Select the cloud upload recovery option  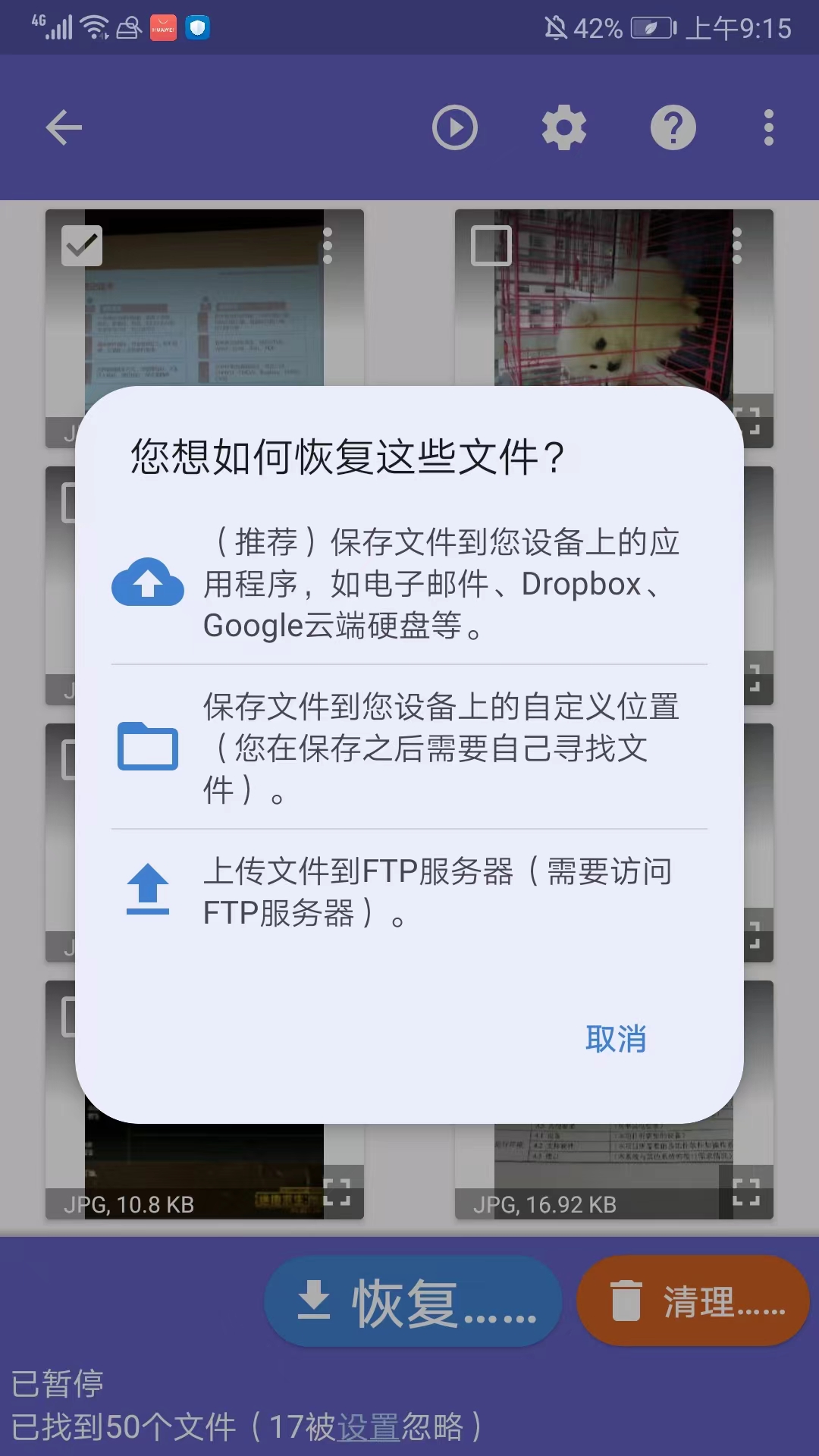(x=409, y=584)
